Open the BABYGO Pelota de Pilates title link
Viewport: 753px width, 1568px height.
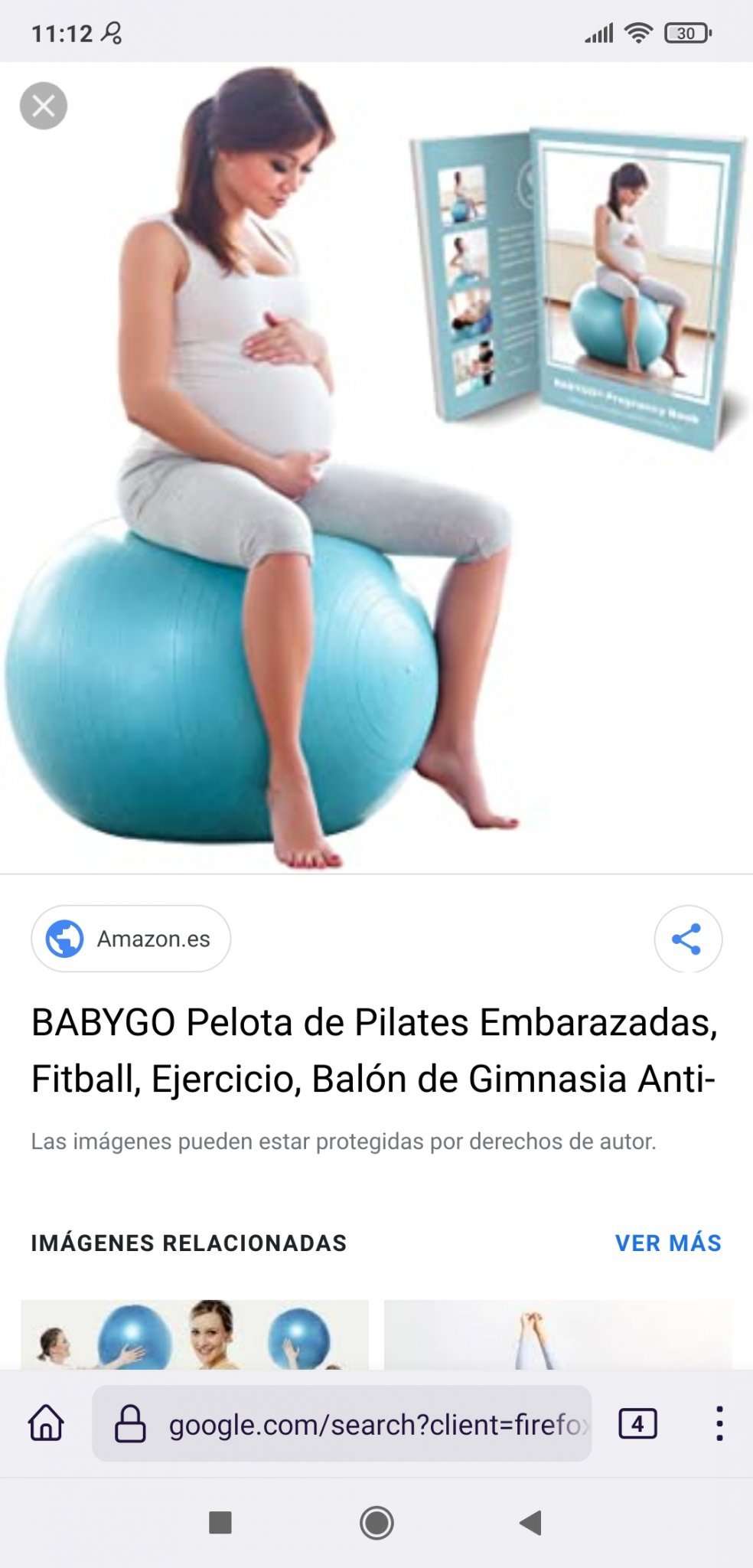(374, 1050)
